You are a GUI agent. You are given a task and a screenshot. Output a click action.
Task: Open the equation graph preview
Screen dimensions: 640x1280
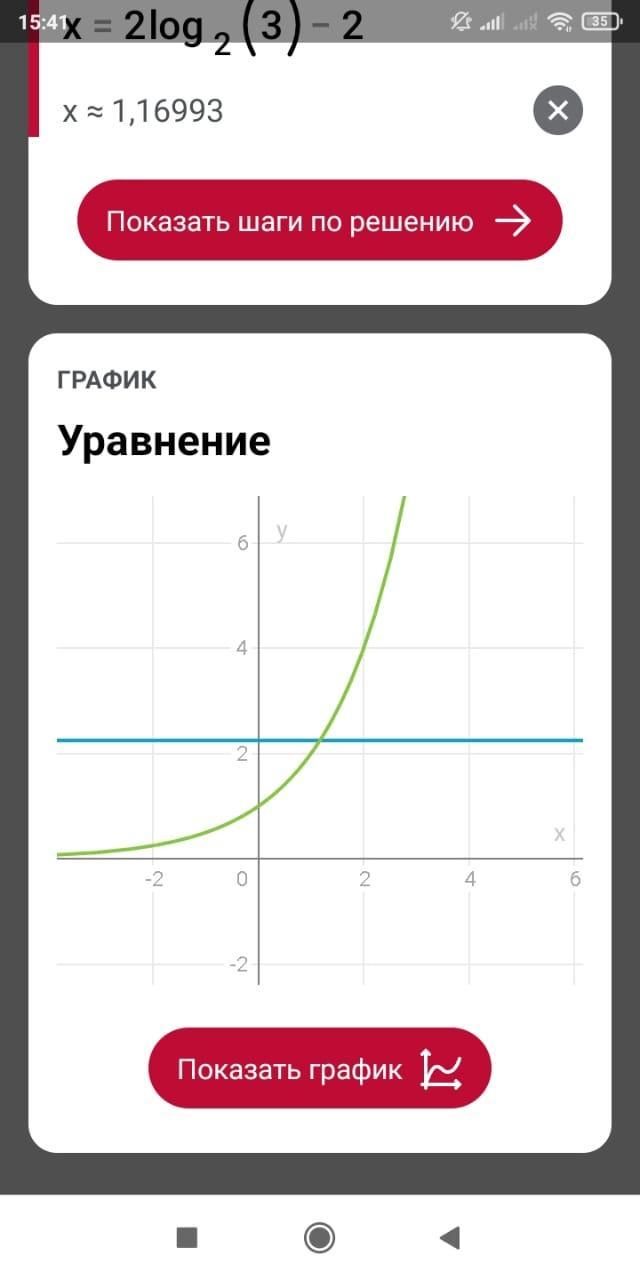320,740
